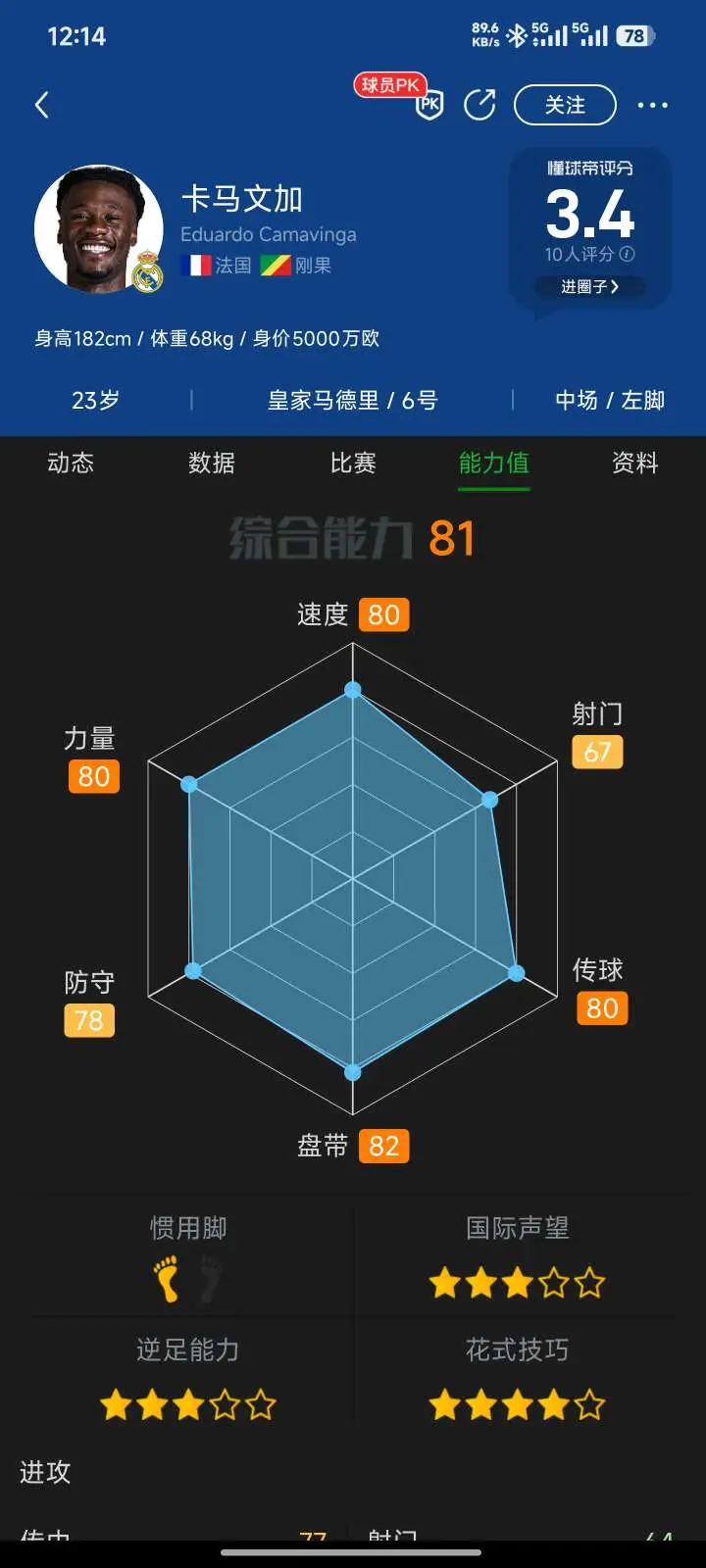Tap 进圈子 to enter the circle
The width and height of the screenshot is (706, 1568).
tap(589, 286)
